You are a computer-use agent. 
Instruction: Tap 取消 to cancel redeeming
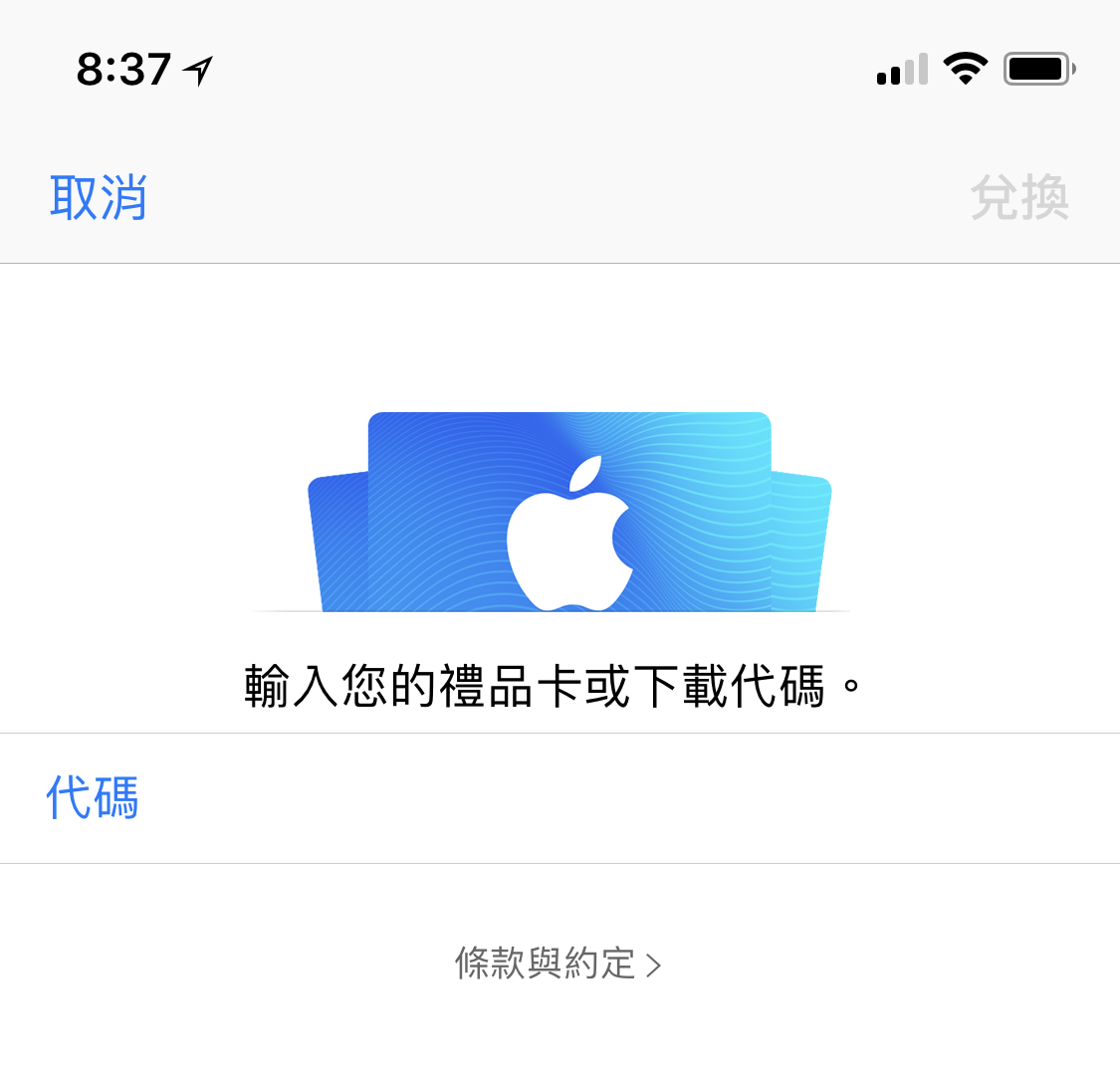(99, 197)
